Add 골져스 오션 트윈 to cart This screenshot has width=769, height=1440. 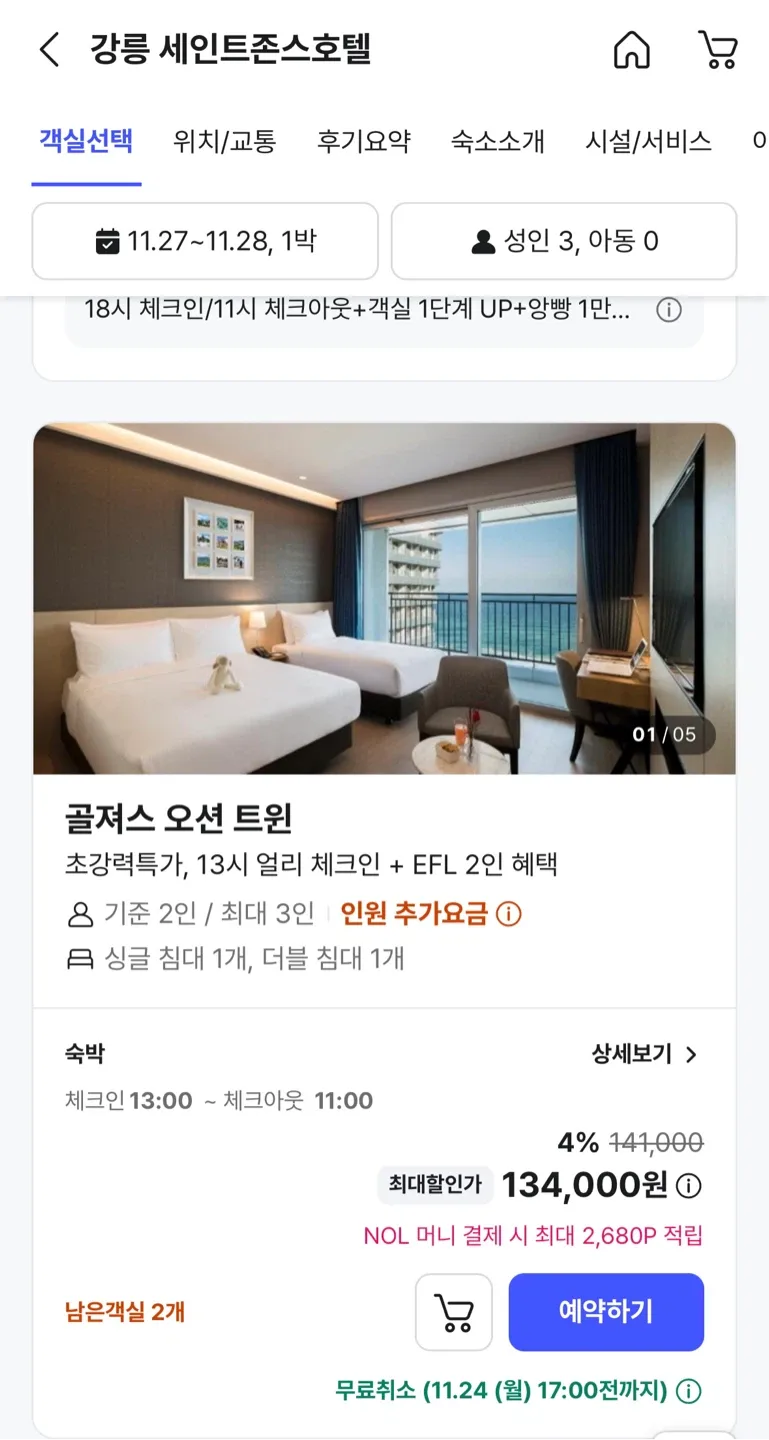pos(454,1312)
